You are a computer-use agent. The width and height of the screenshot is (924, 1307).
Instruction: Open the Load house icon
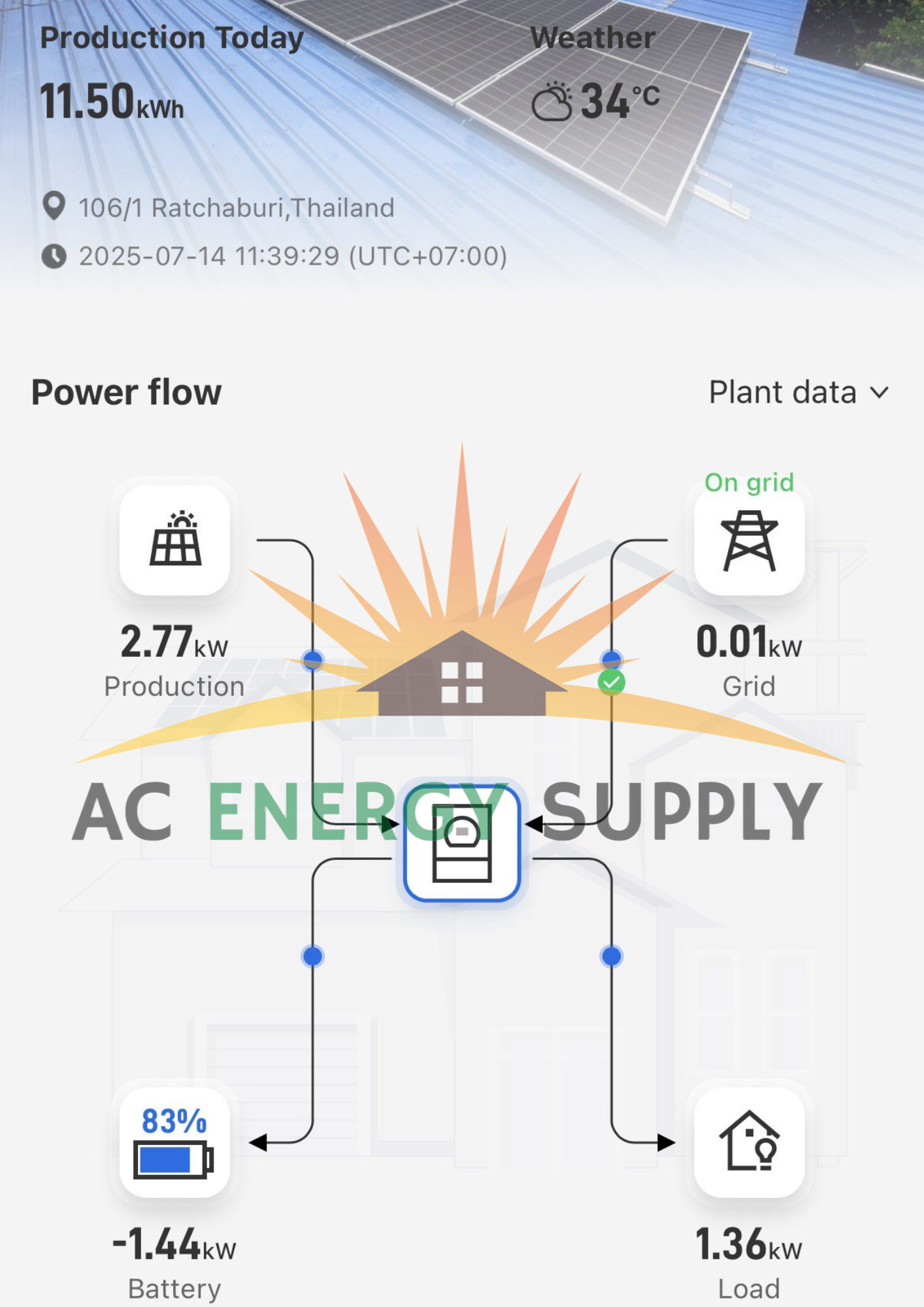tap(749, 1142)
